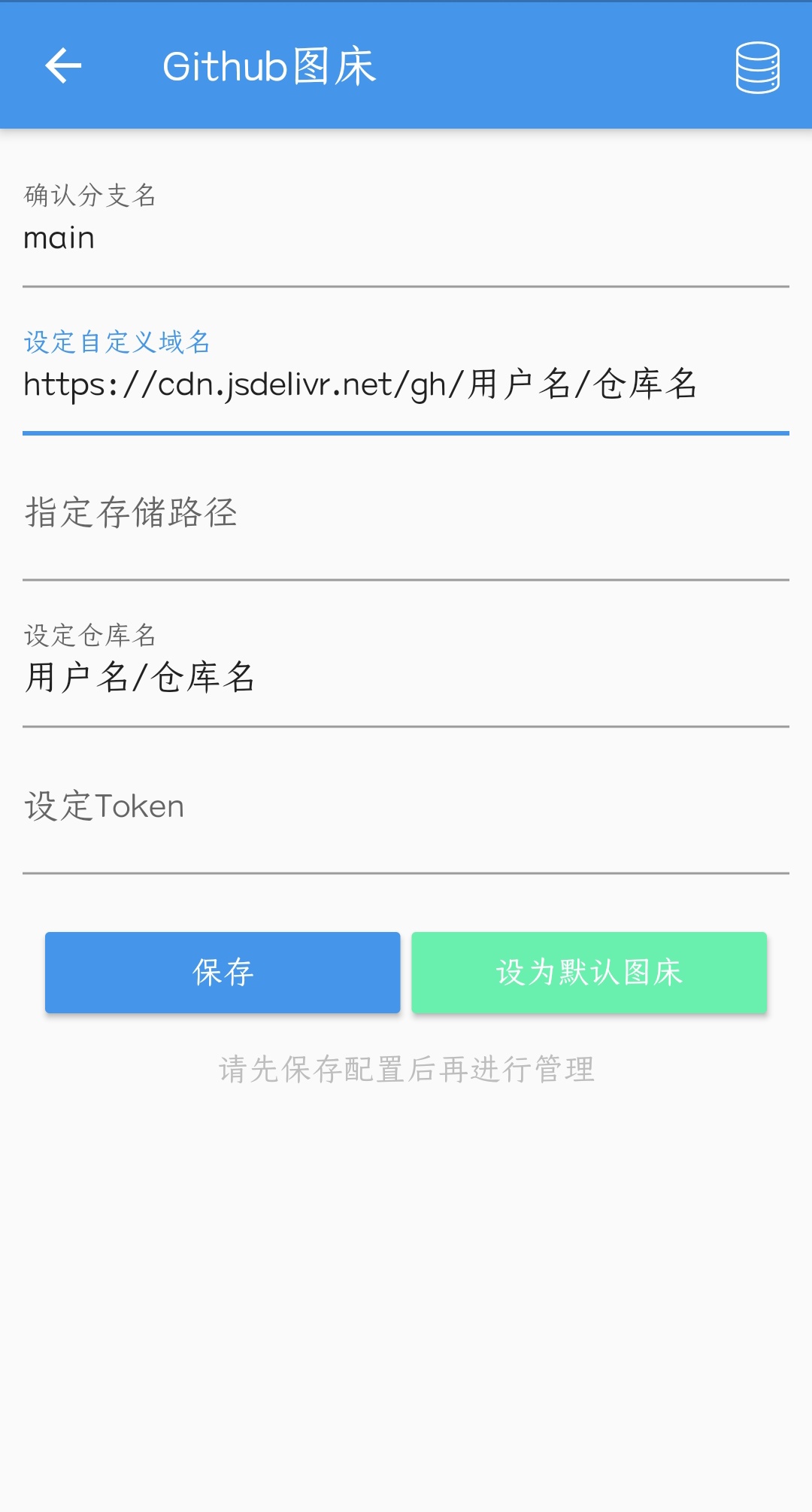Select the 用户名/仓库名 repository value
Image resolution: width=812 pixels, height=1512 pixels.
pyautogui.click(x=140, y=678)
